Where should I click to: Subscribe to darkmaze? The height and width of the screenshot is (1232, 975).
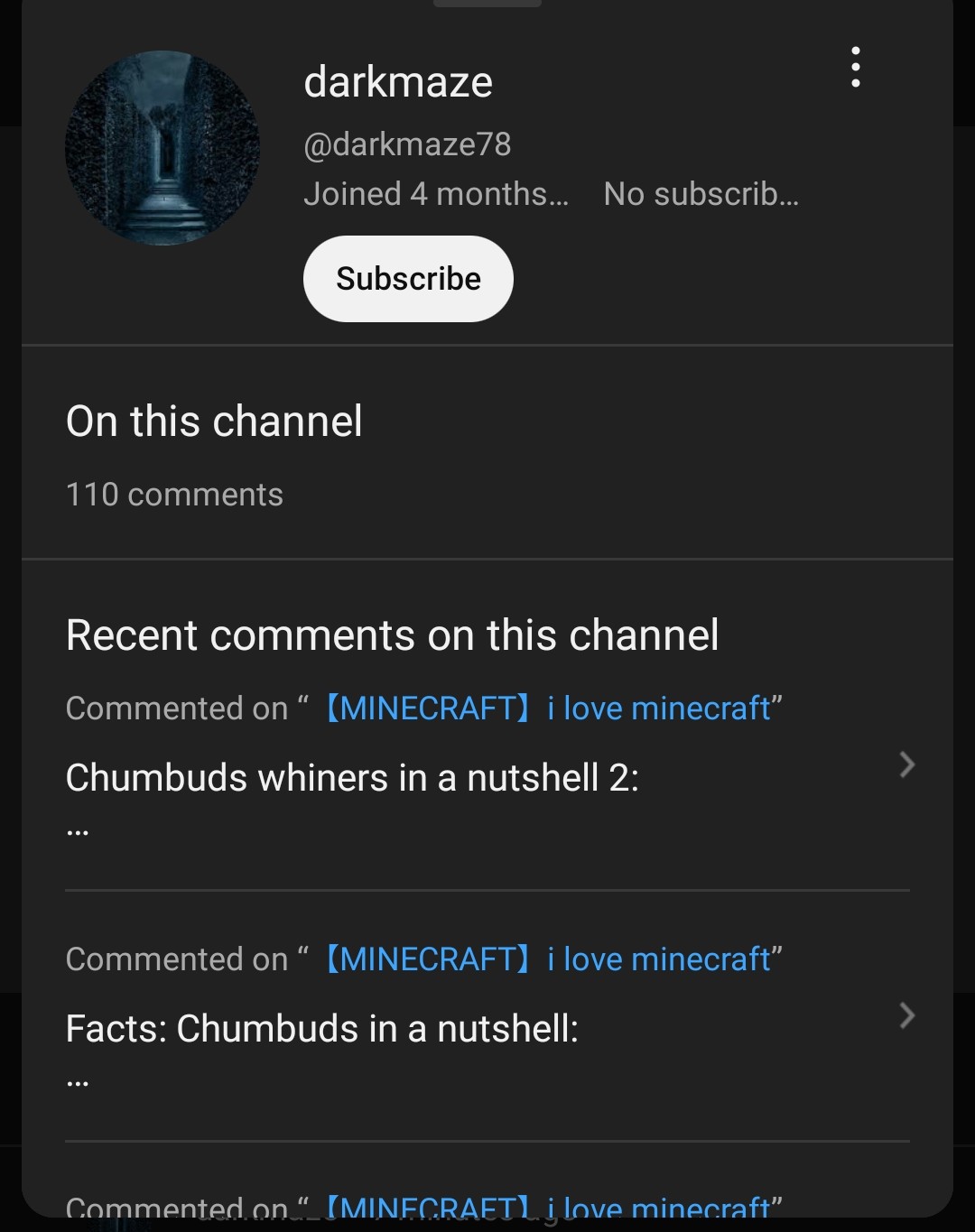pyautogui.click(x=408, y=279)
